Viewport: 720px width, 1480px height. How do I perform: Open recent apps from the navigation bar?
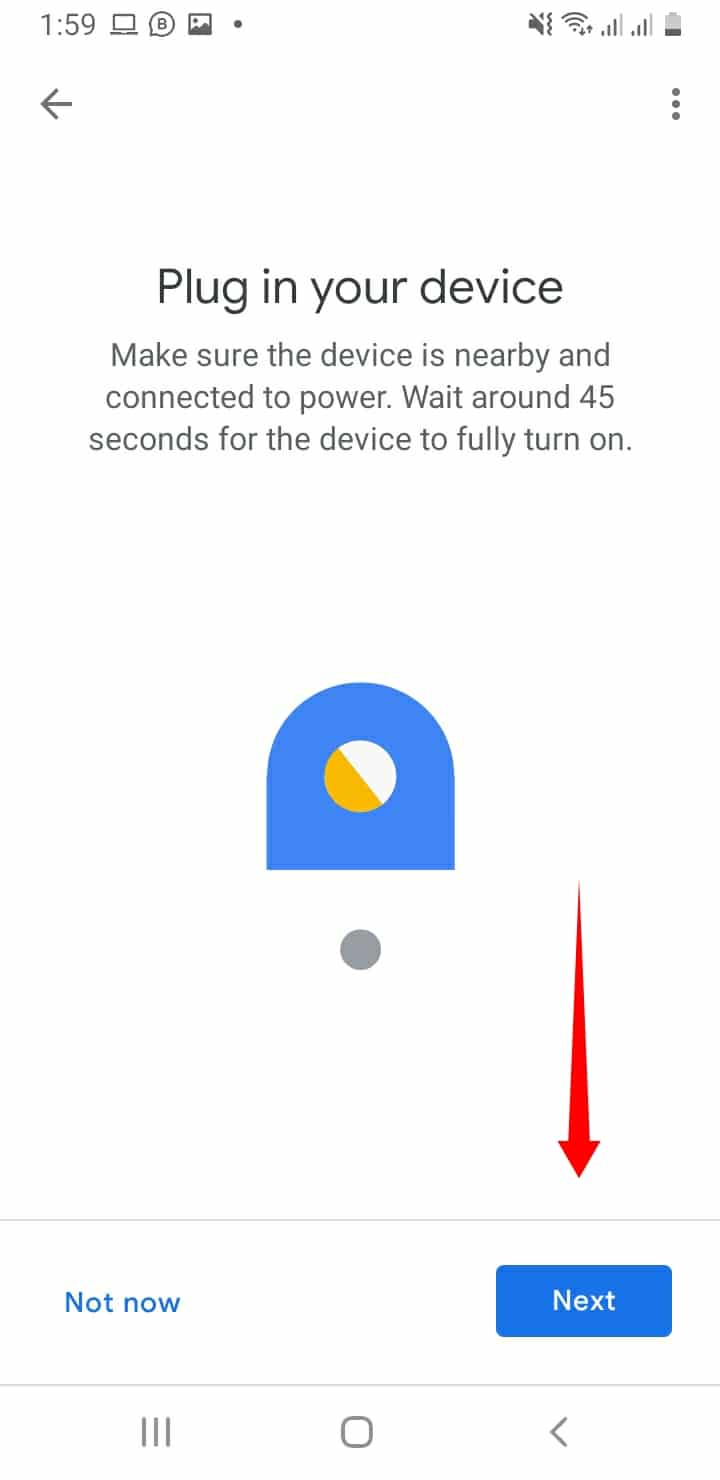point(156,1432)
